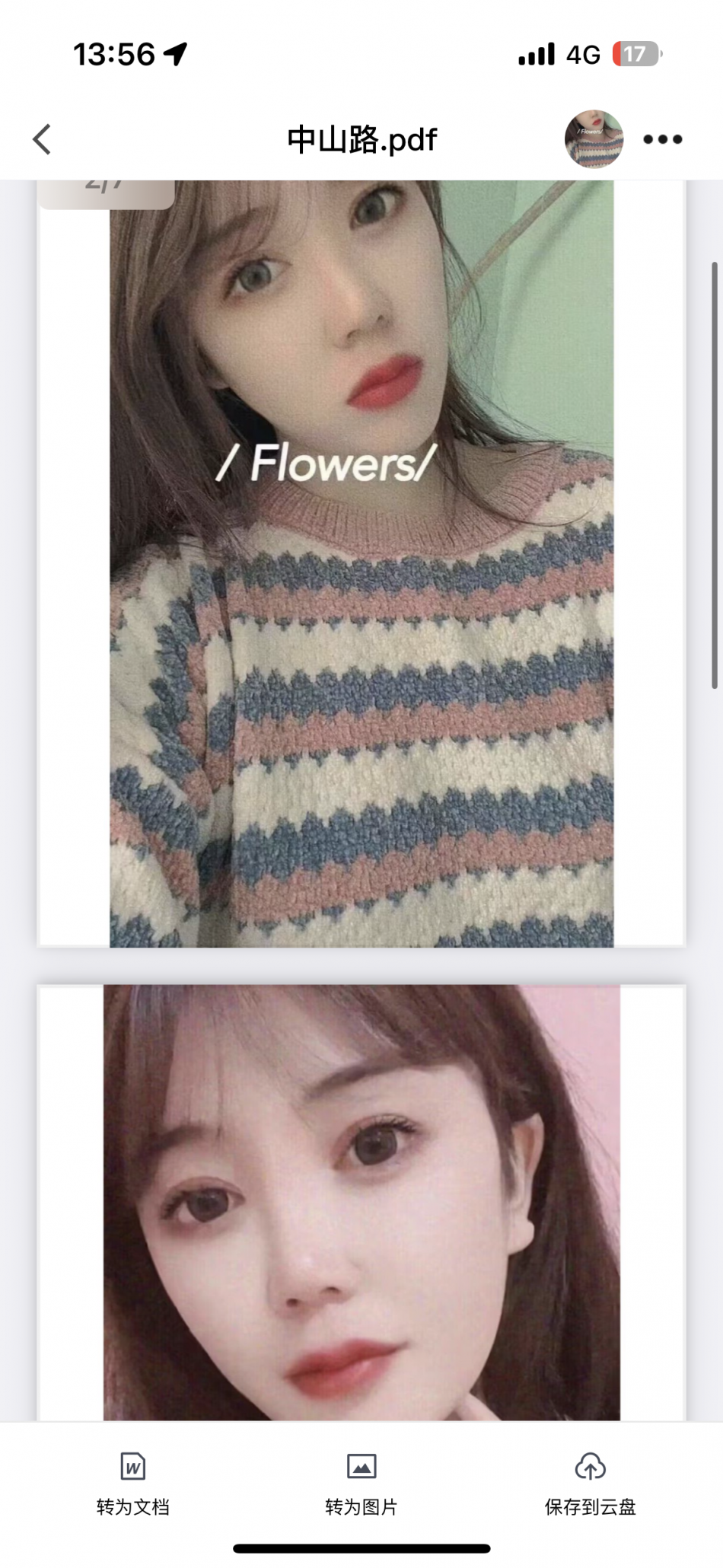The height and width of the screenshot is (1568, 723).
Task: Select 转为图片 to convert to images
Action: tap(361, 1483)
